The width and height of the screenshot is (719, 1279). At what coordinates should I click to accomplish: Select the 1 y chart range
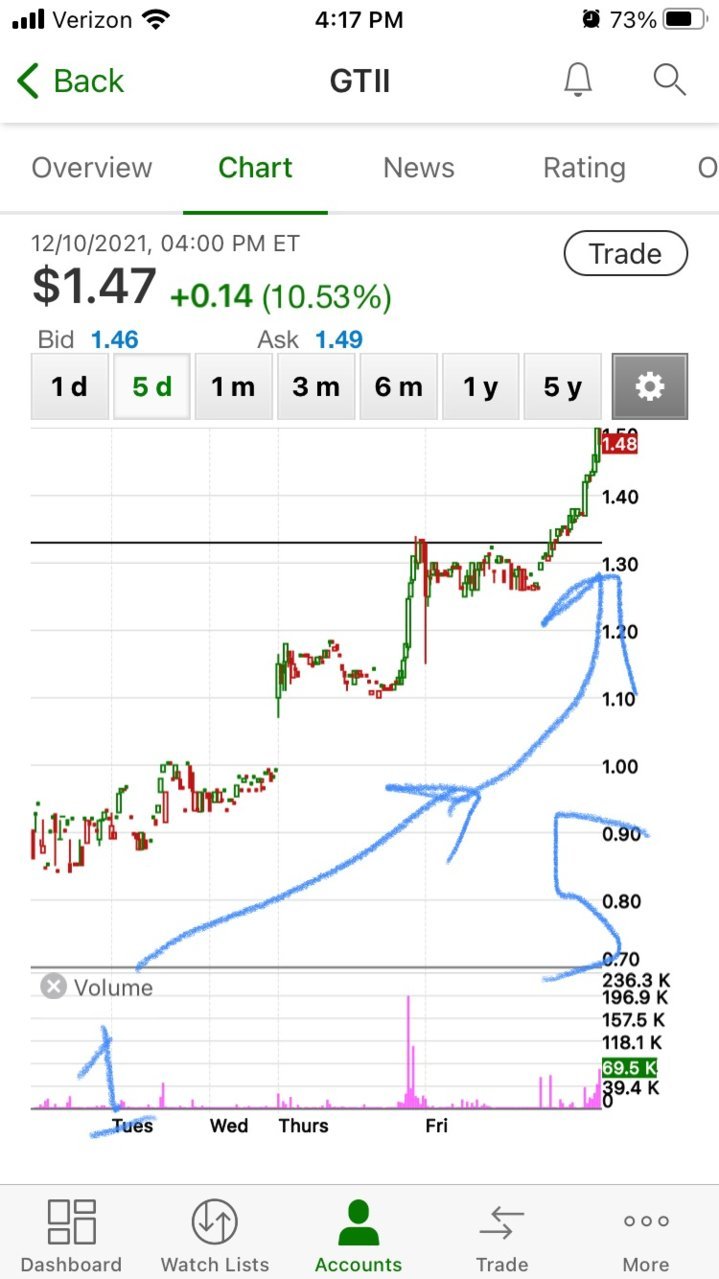pyautogui.click(x=480, y=386)
